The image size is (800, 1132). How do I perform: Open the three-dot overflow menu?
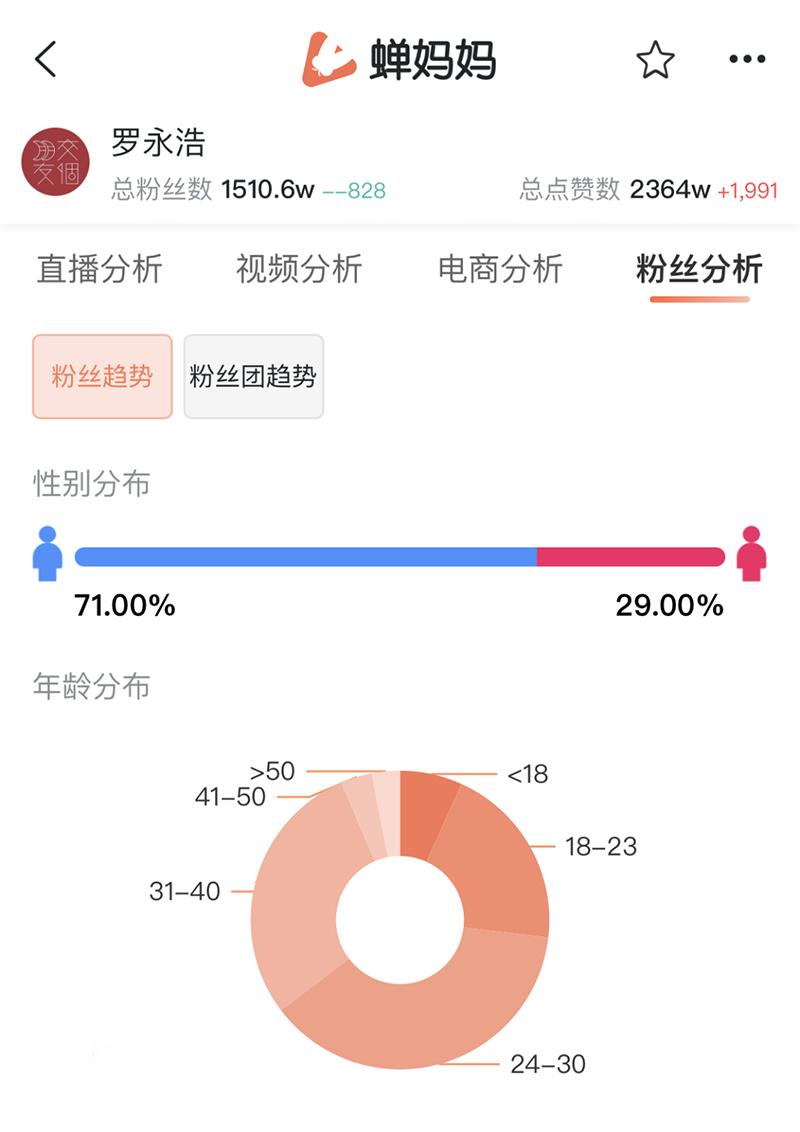tap(747, 60)
